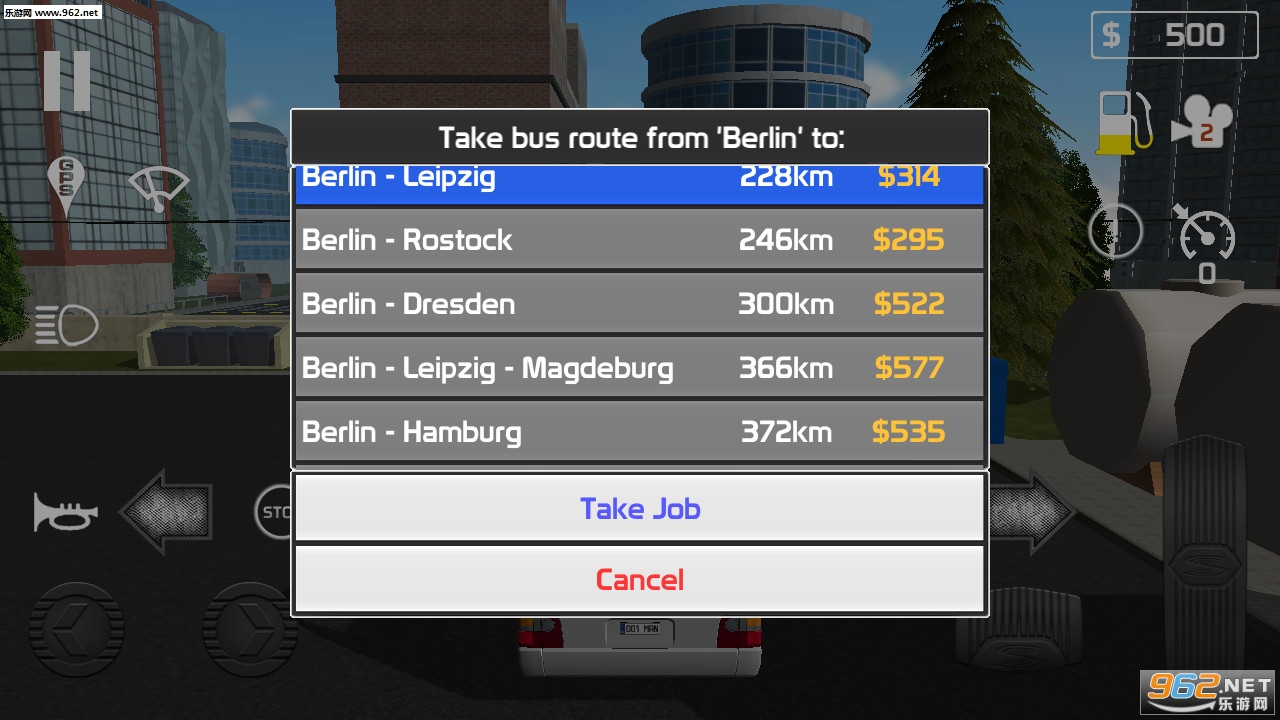Switch the camera view
The image size is (1280, 720).
click(1203, 123)
